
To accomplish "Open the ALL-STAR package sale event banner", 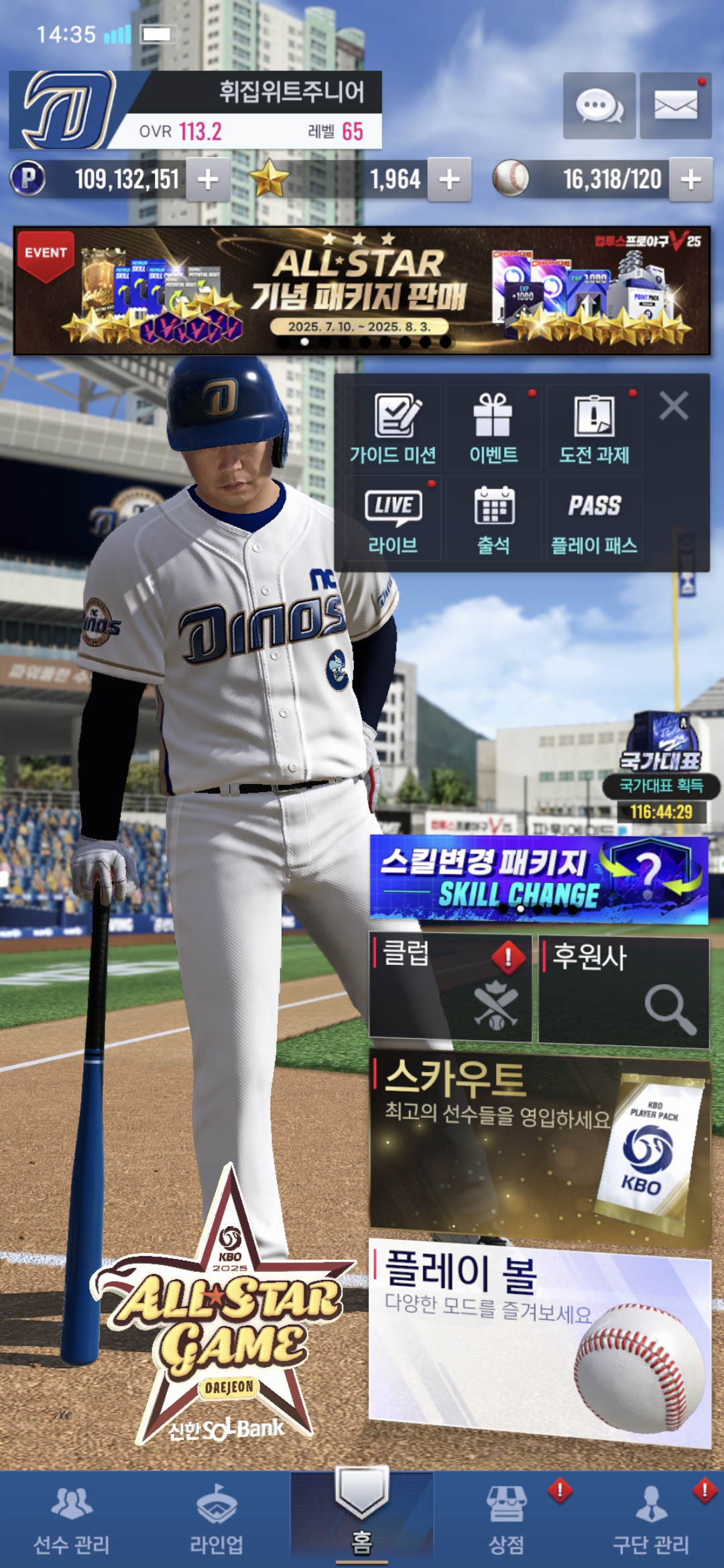I will click(362, 291).
